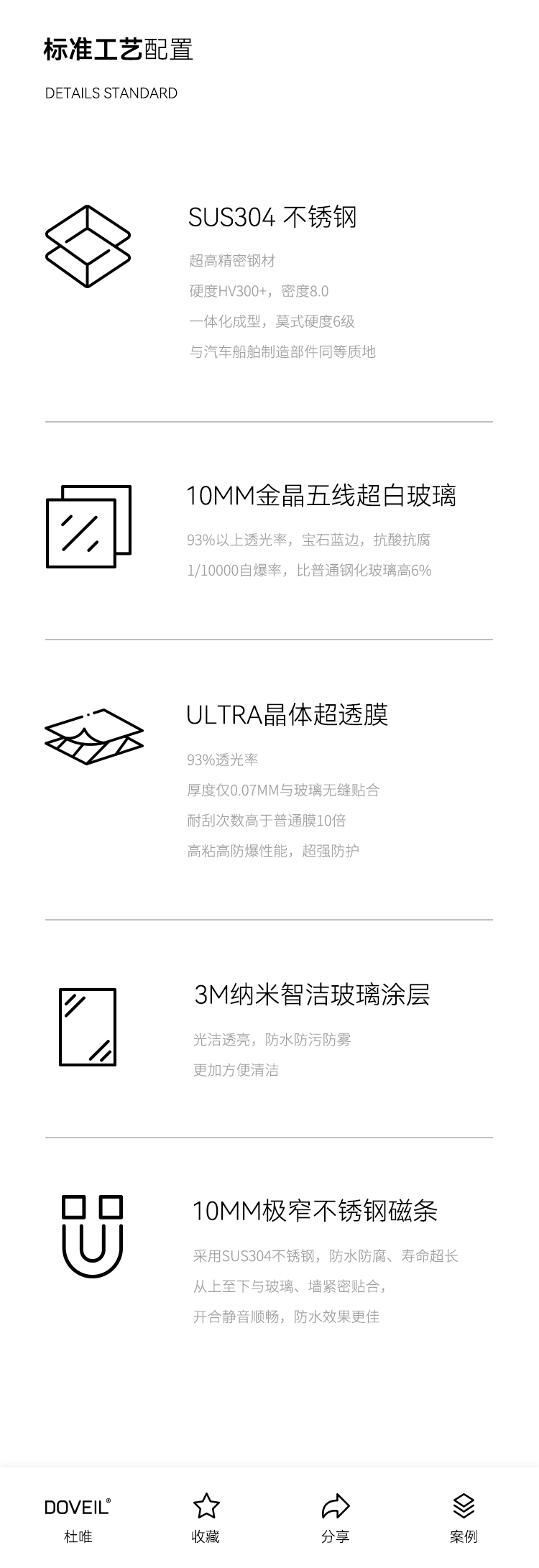Open the DOVEIL 杜唯 brand page
The height and width of the screenshot is (1568, 539).
(78, 1520)
